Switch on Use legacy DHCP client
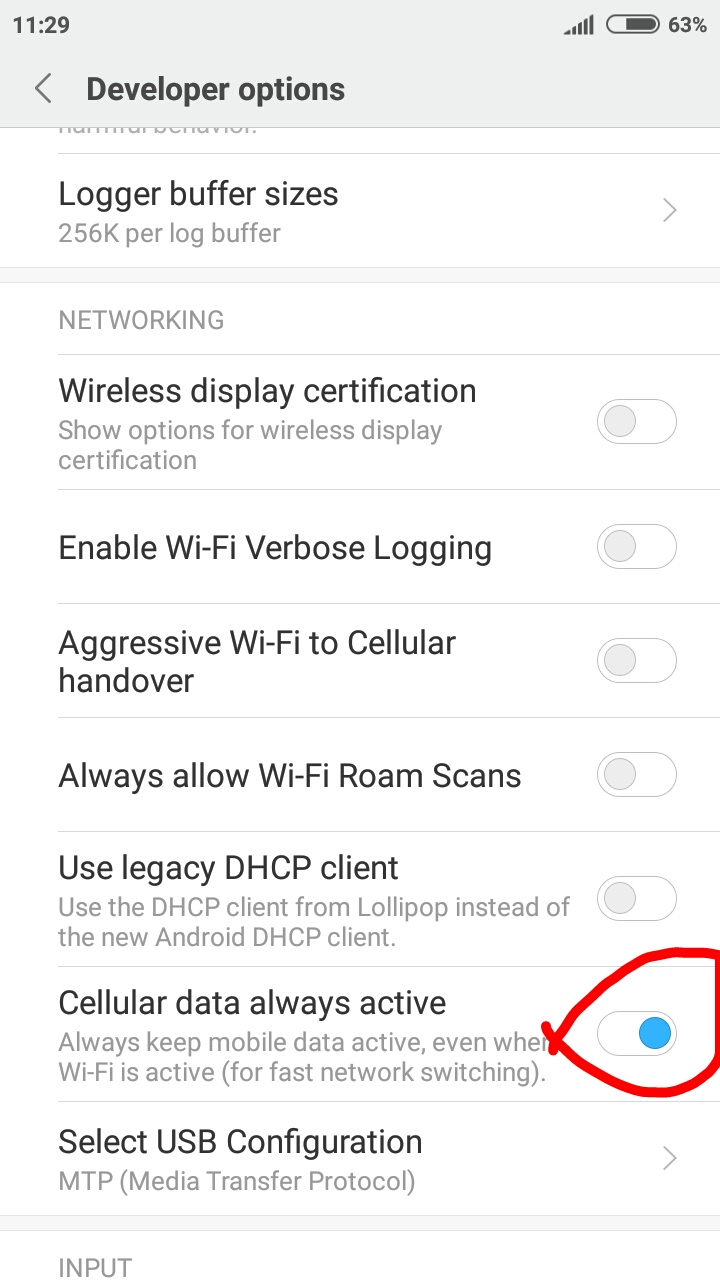 pos(636,899)
